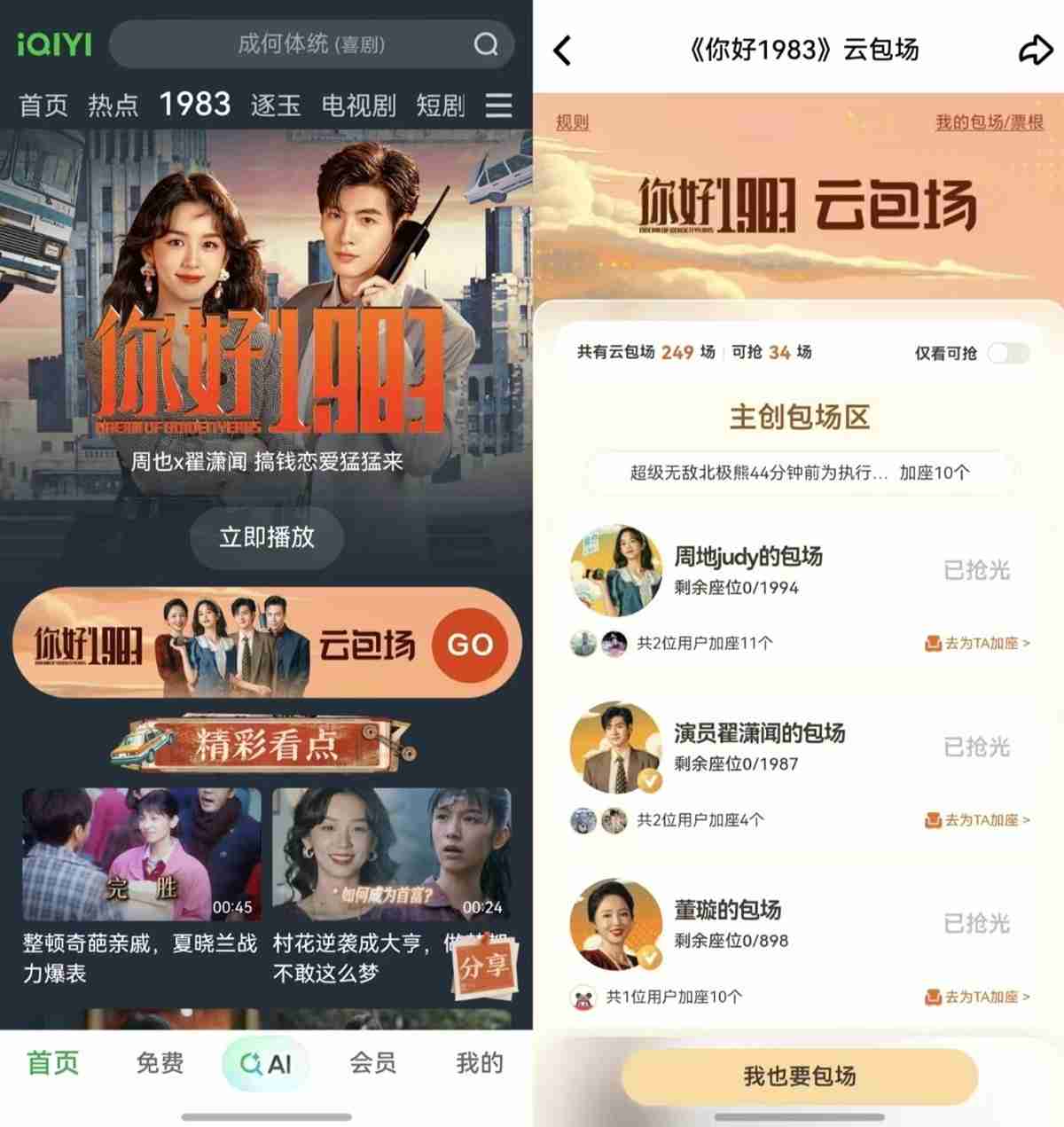Tap the 分享 sticker on the video thumbnail
This screenshot has width=1064, height=1127.
click(483, 968)
